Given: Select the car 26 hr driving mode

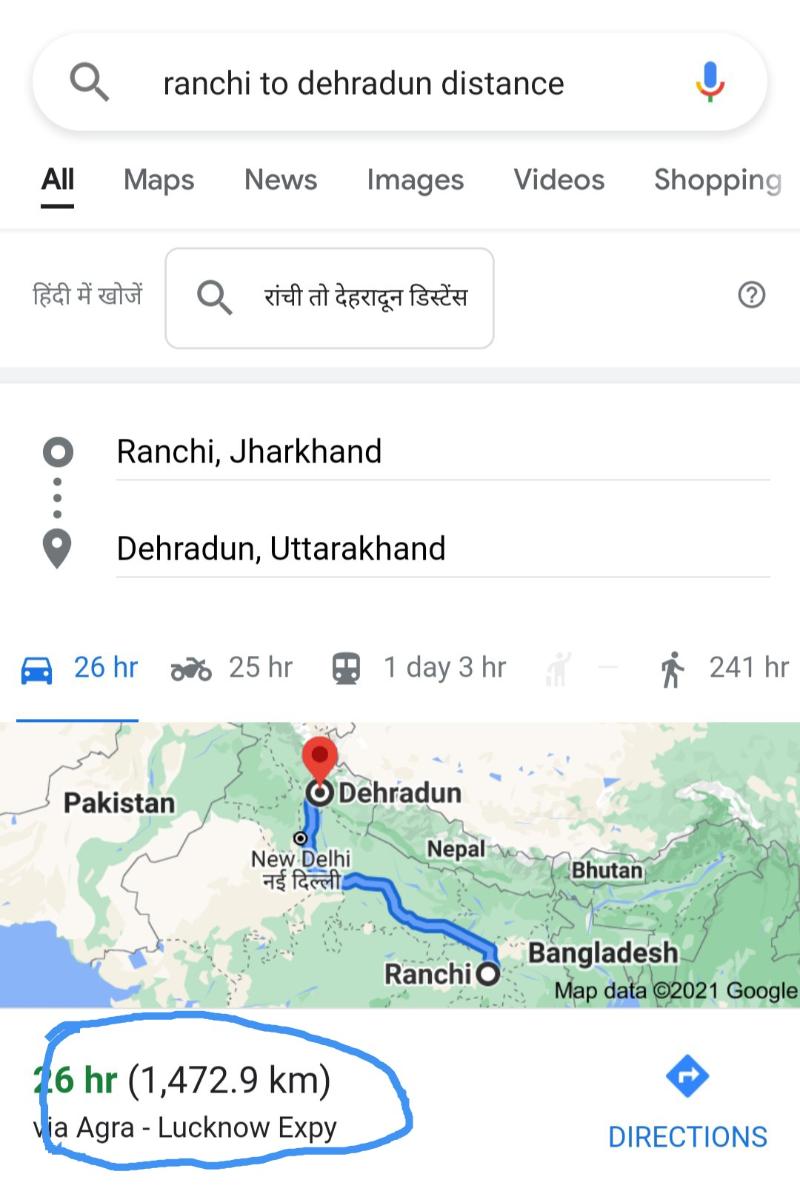Looking at the screenshot, I should 79,668.
